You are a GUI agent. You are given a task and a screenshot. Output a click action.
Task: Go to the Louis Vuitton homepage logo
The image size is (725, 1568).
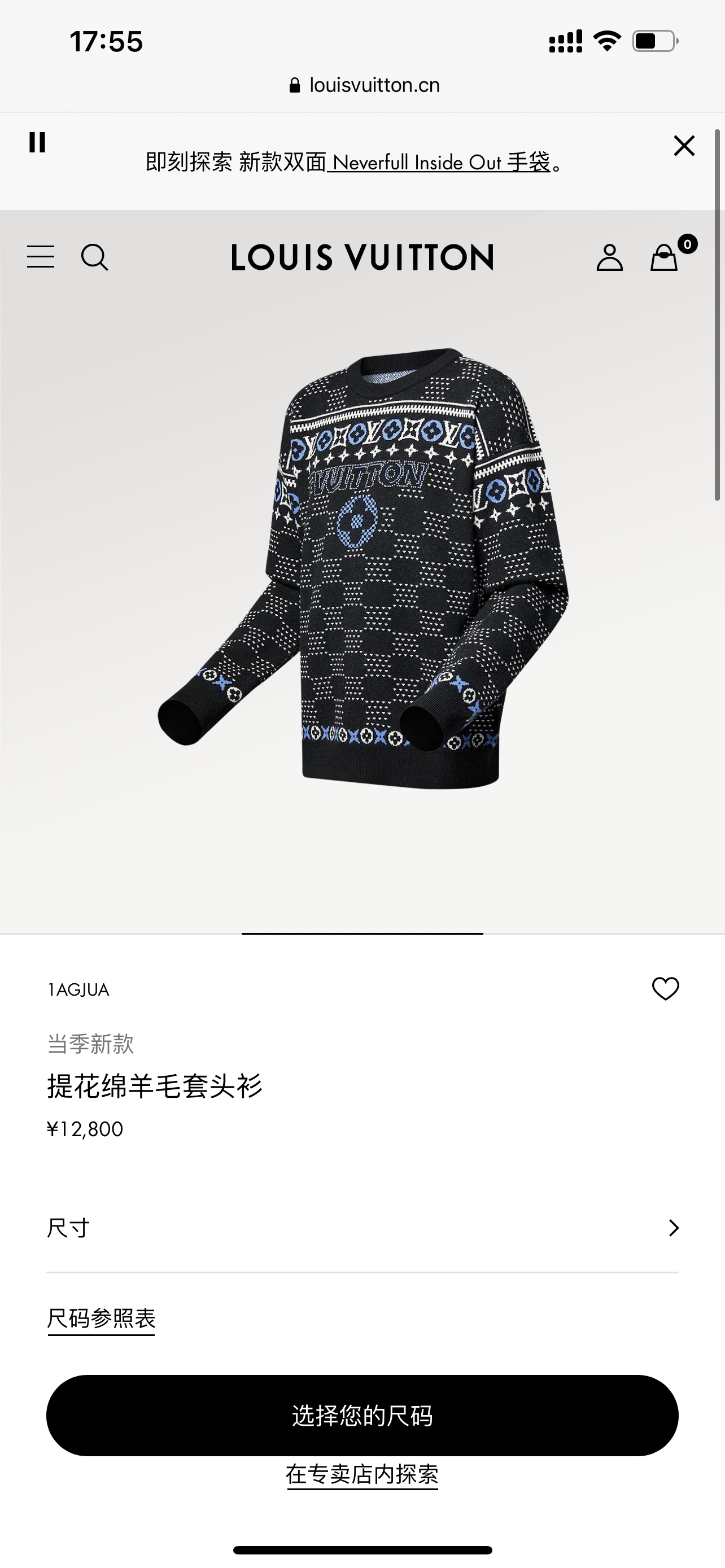tap(362, 257)
